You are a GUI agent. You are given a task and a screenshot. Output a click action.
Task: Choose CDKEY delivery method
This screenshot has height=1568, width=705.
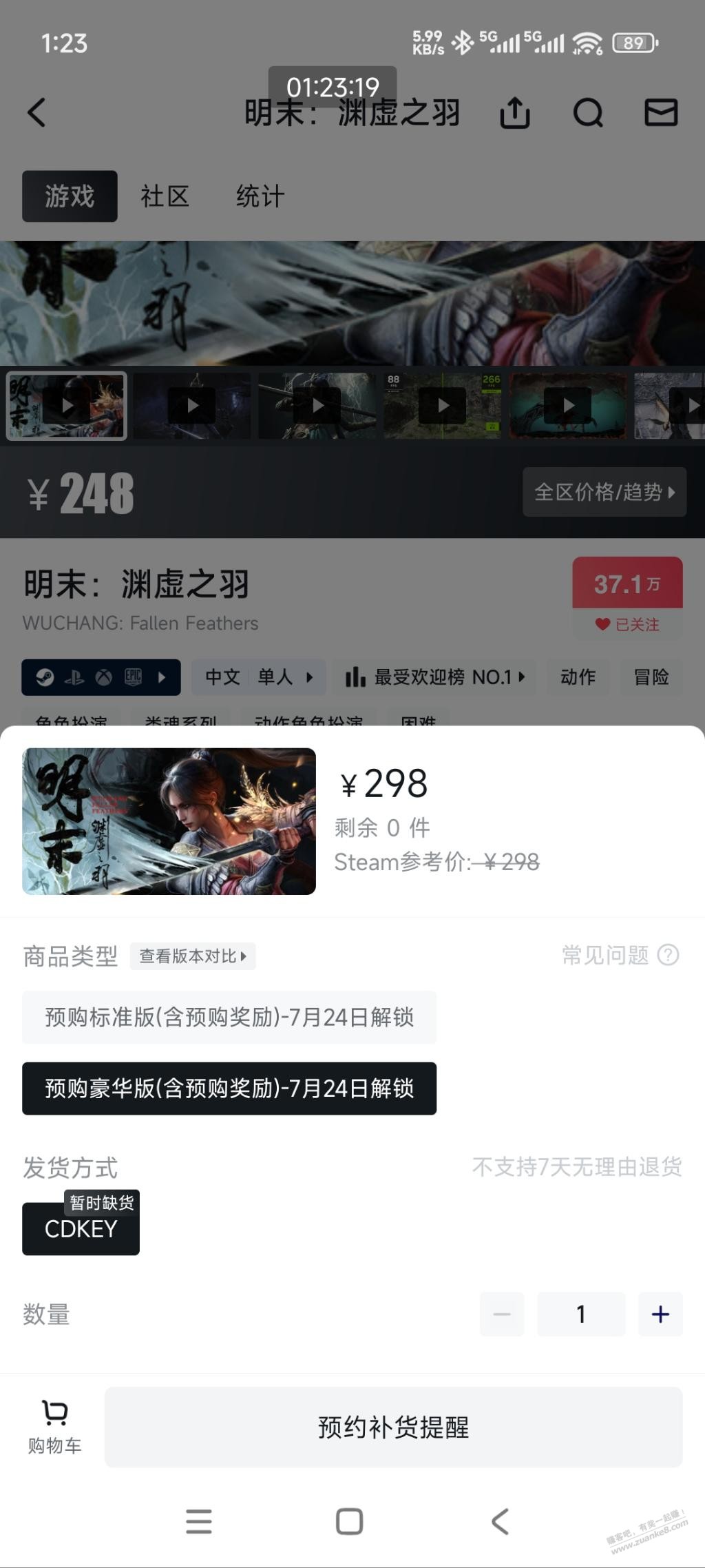[81, 1228]
